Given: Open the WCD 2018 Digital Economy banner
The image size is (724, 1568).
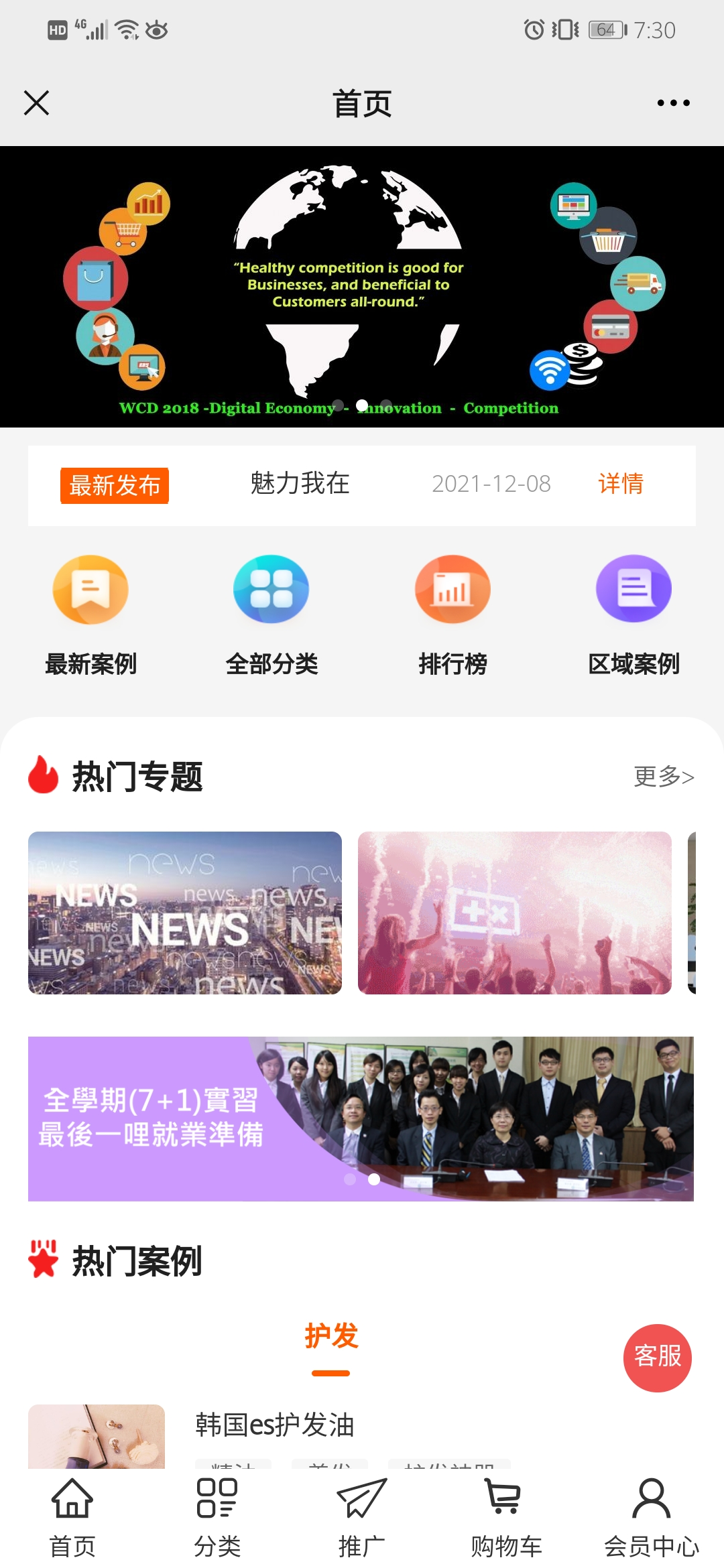Looking at the screenshot, I should [x=362, y=287].
